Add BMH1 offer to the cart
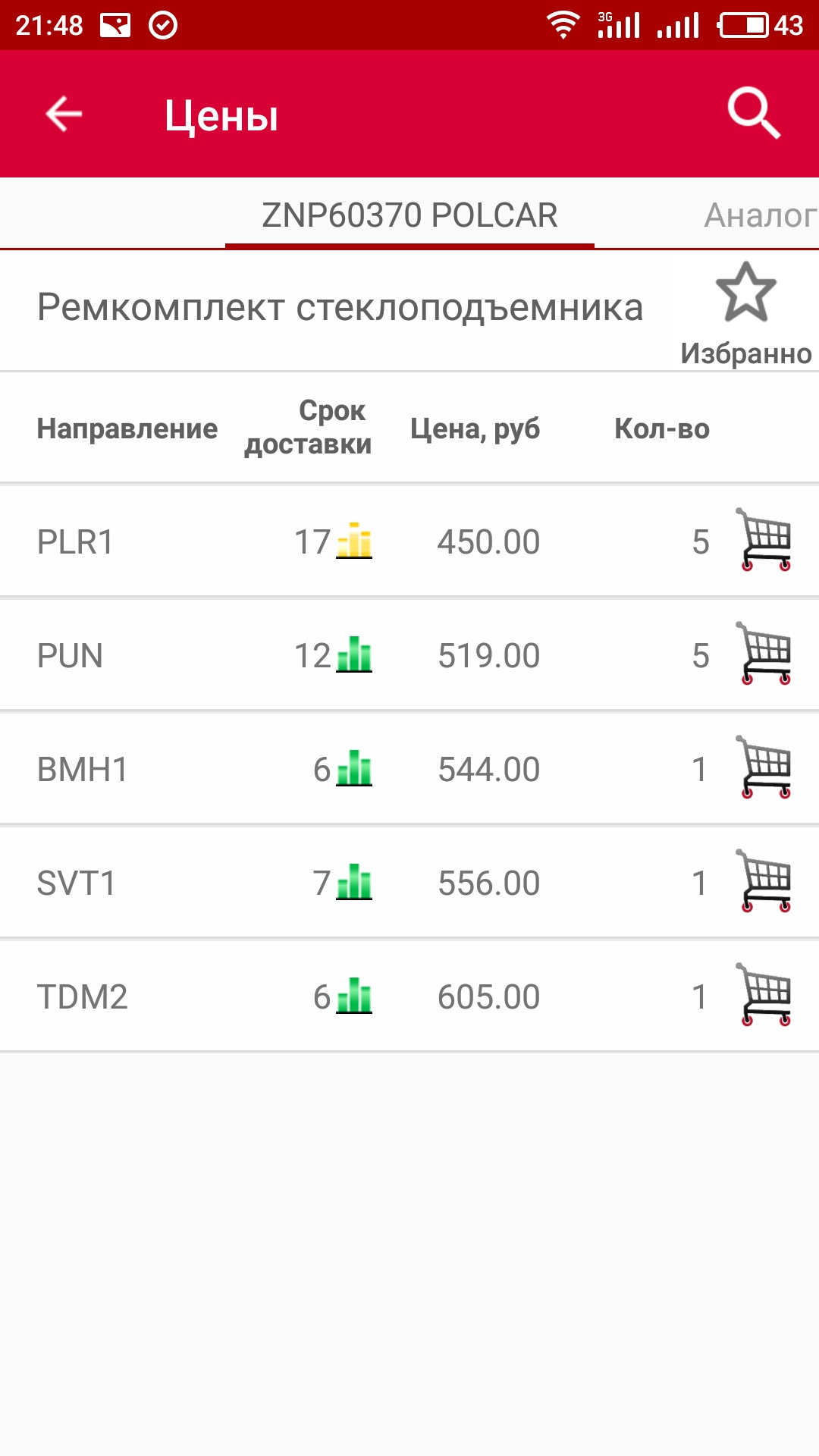The image size is (819, 1456). [x=764, y=768]
